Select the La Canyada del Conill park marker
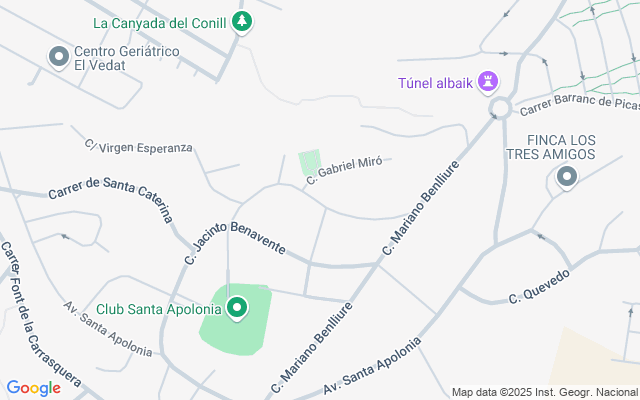 [241, 20]
